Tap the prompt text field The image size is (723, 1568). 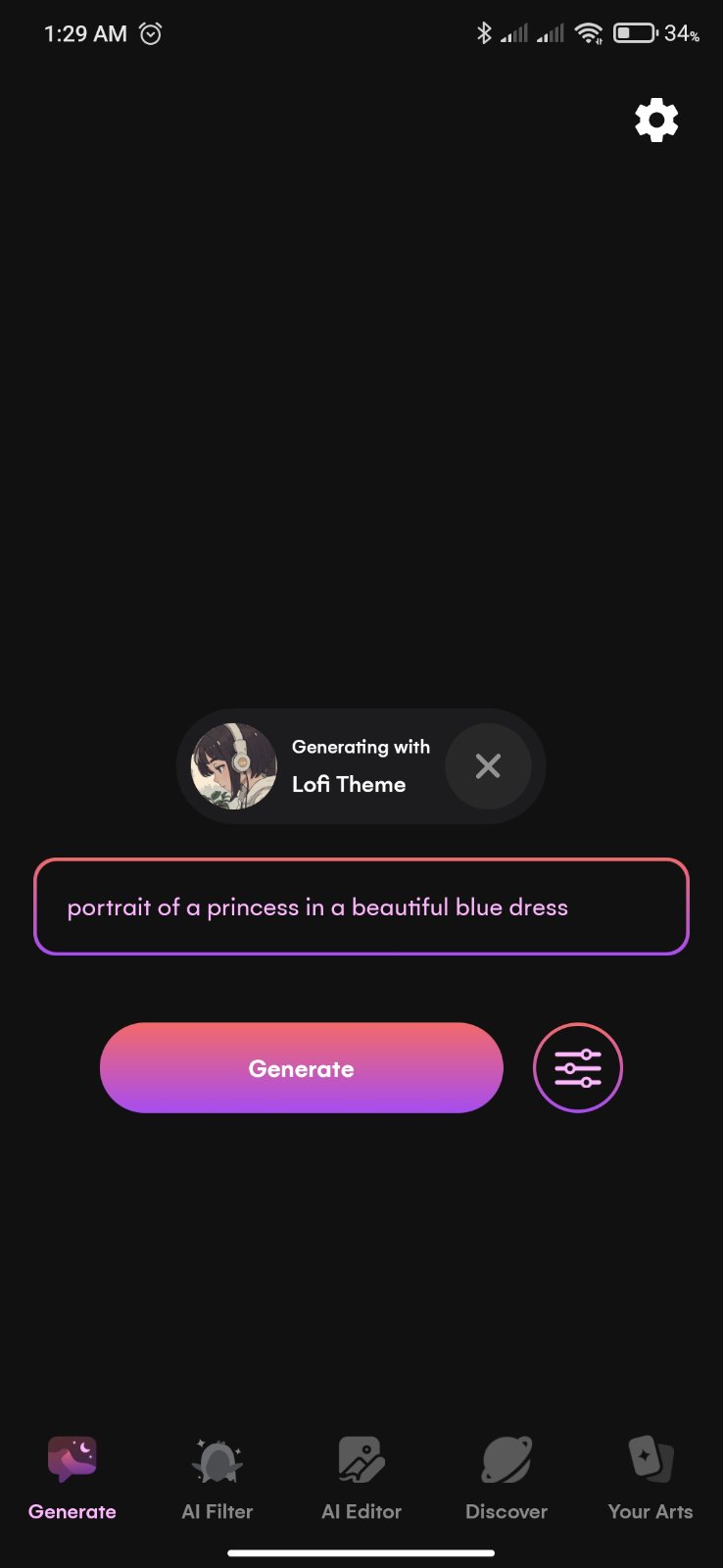tap(361, 906)
